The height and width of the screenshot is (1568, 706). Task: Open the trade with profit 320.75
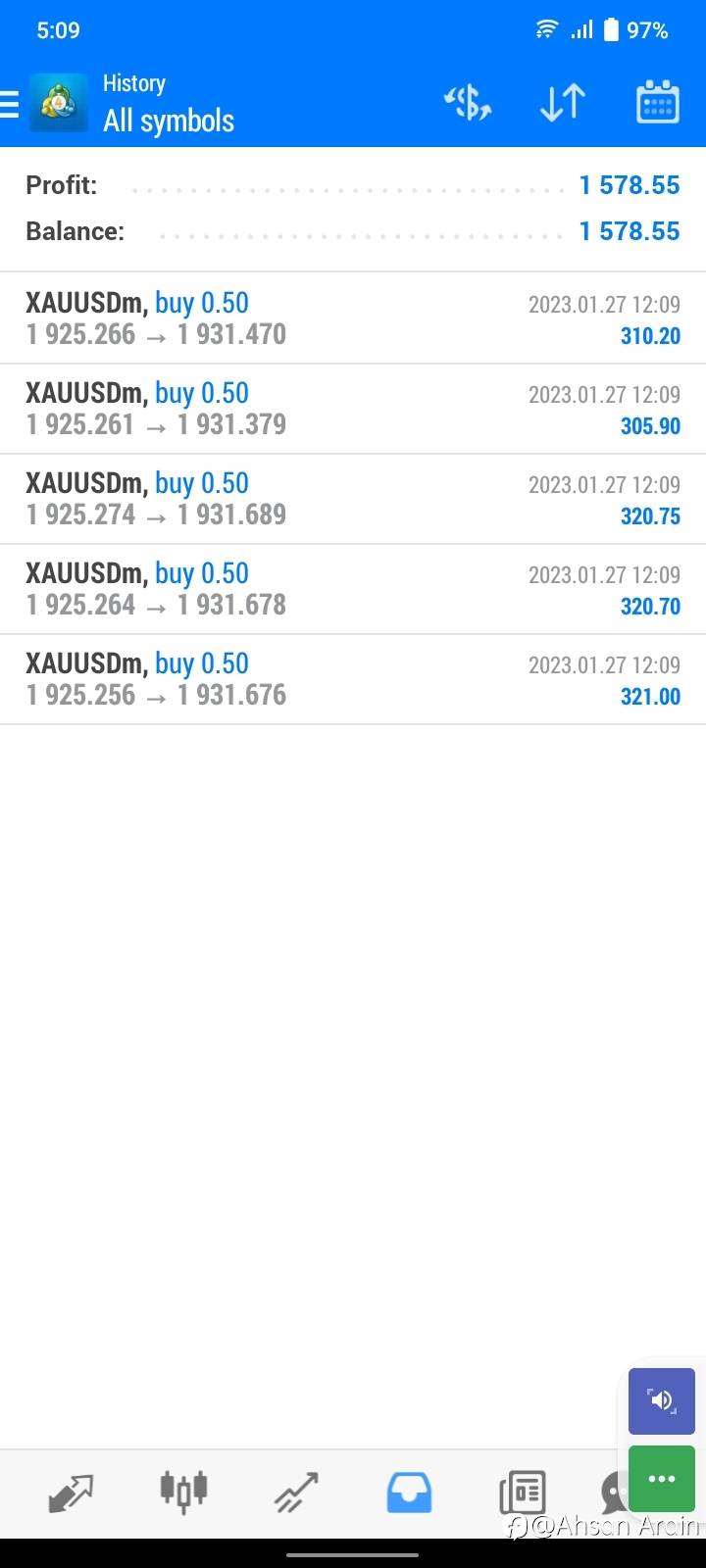click(353, 499)
